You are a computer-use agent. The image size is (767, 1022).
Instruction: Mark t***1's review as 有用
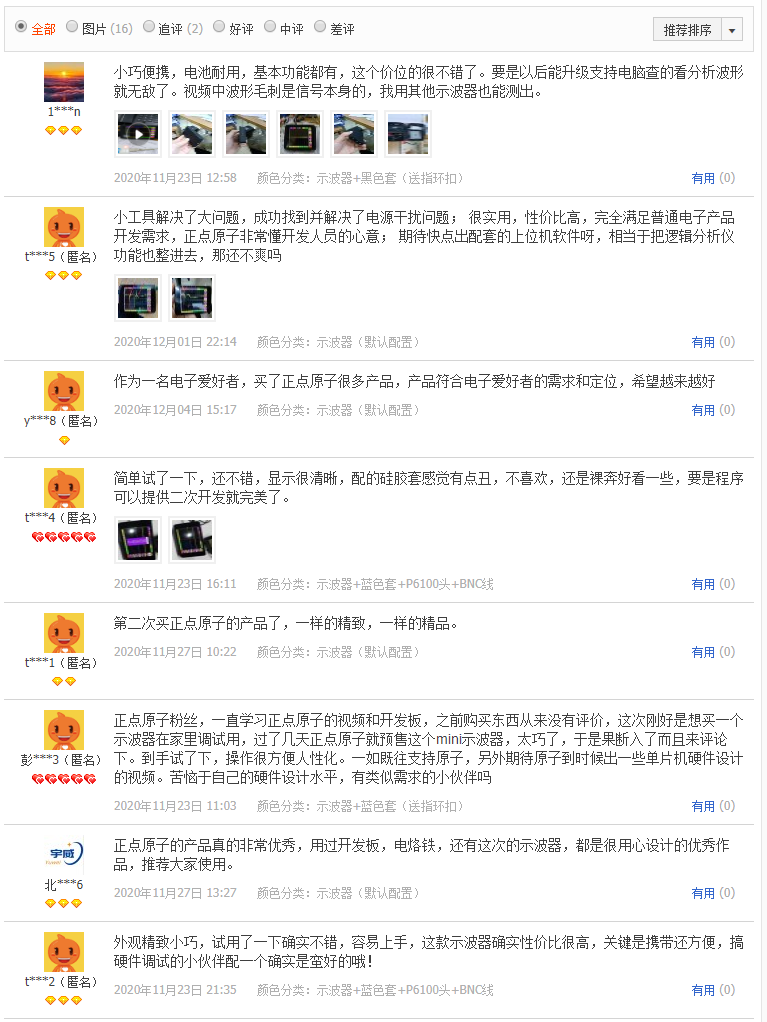pos(703,652)
